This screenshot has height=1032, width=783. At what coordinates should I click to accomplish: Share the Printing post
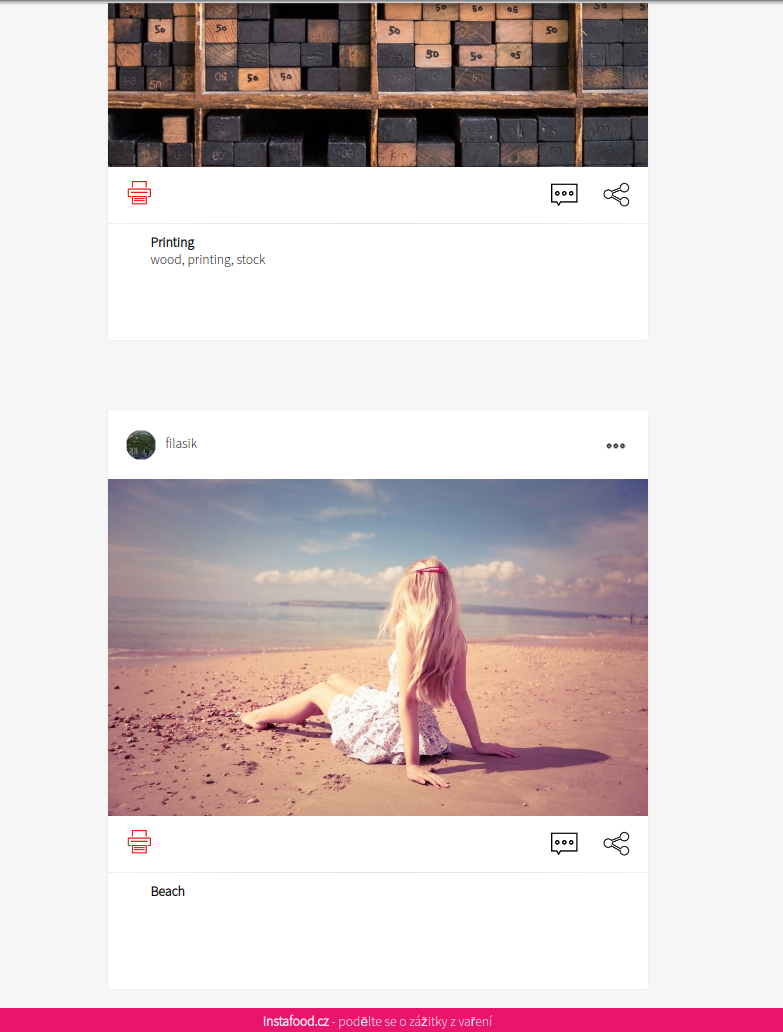pos(617,195)
